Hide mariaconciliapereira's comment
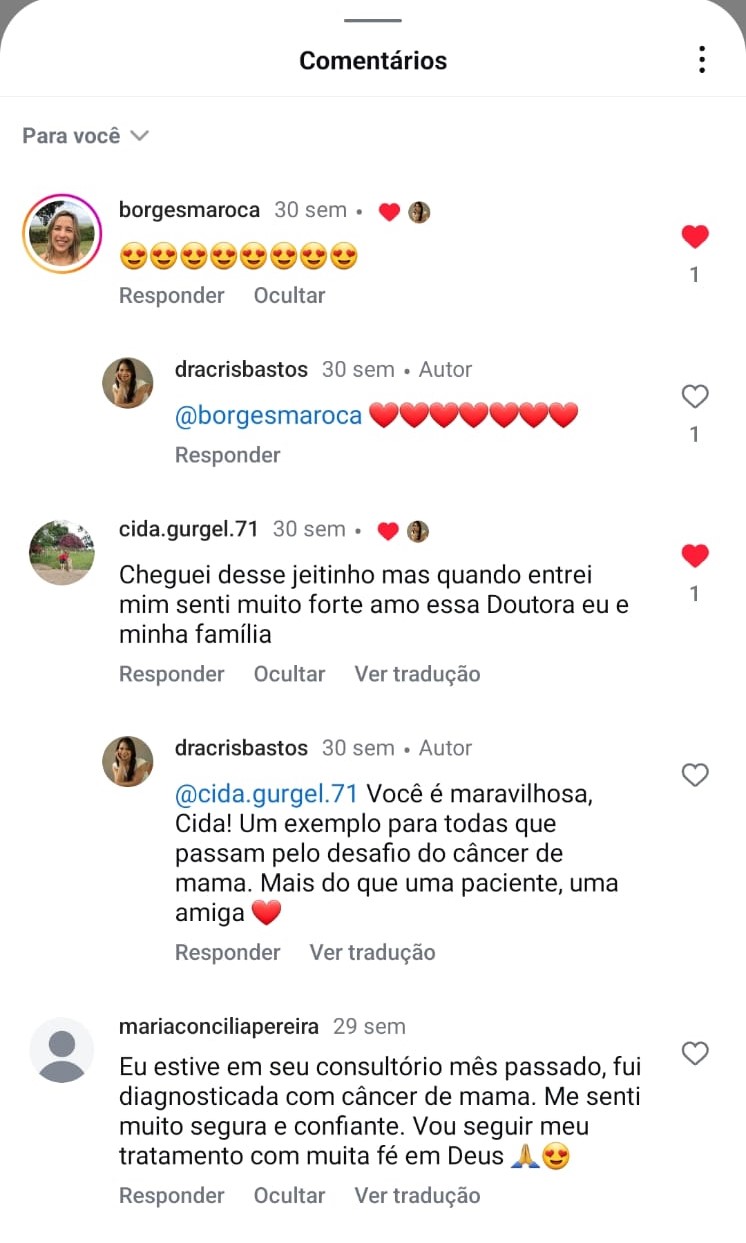This screenshot has width=746, height=1243. (x=289, y=1195)
